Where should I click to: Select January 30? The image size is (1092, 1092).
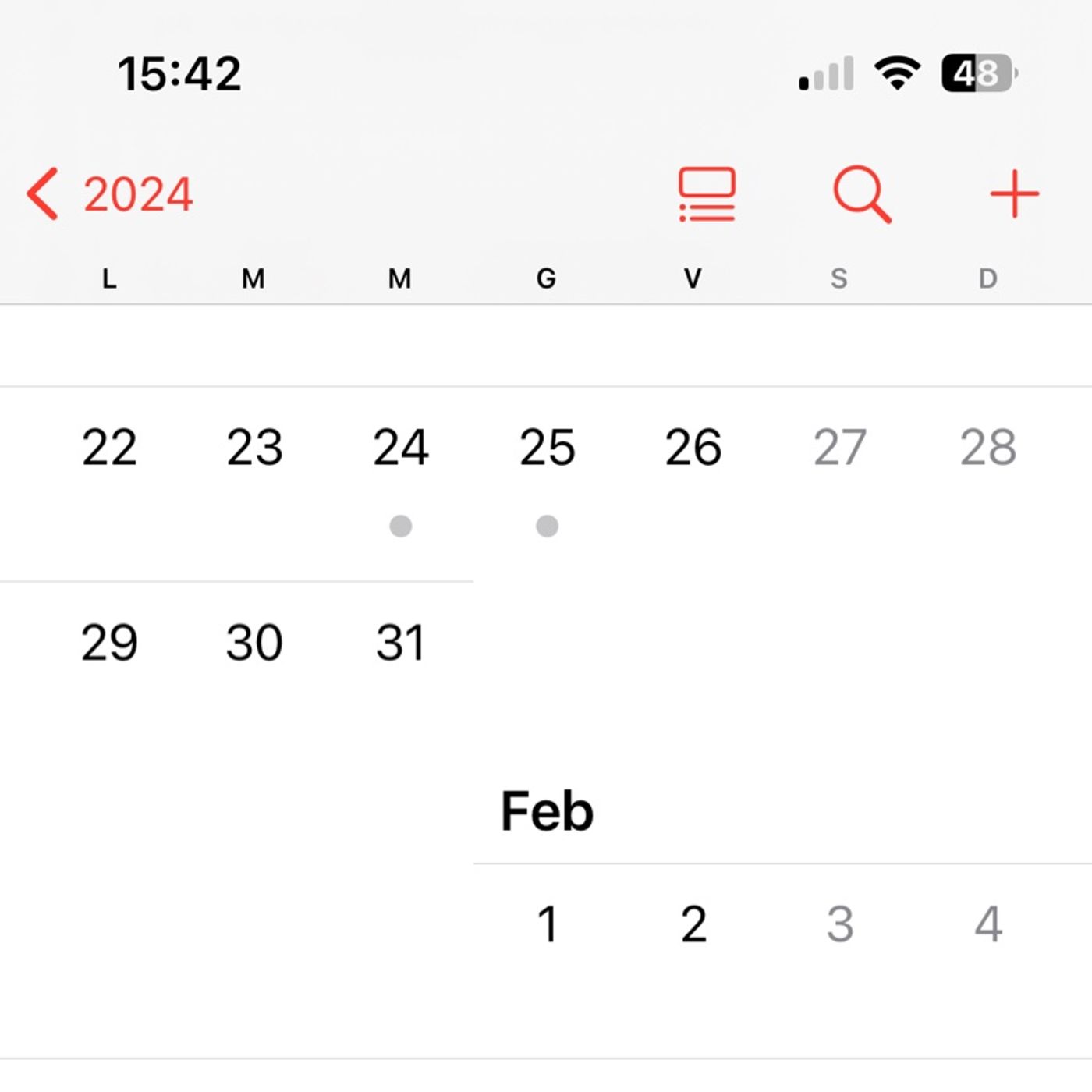coord(254,643)
